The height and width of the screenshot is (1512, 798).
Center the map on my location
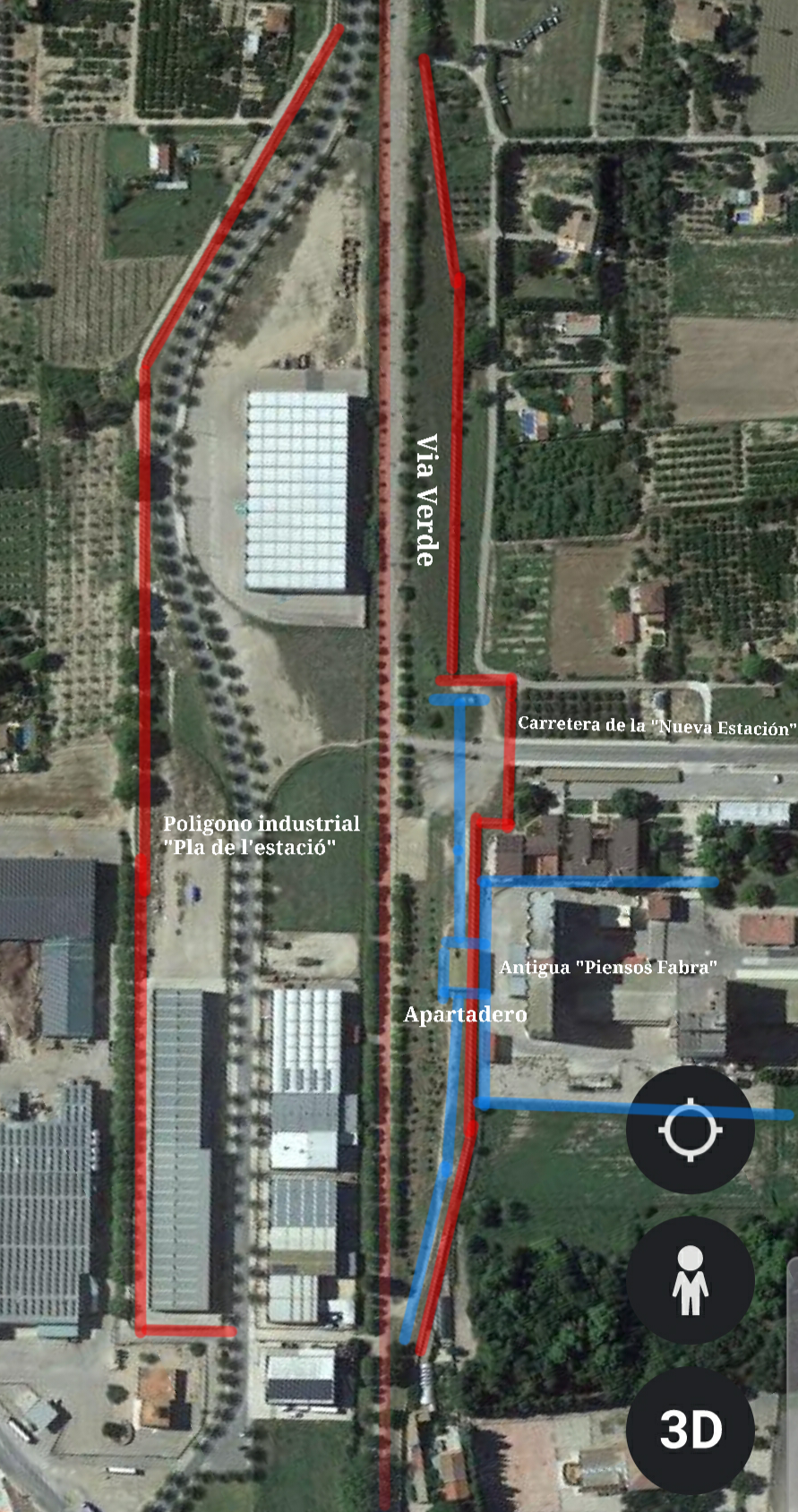690,1129
